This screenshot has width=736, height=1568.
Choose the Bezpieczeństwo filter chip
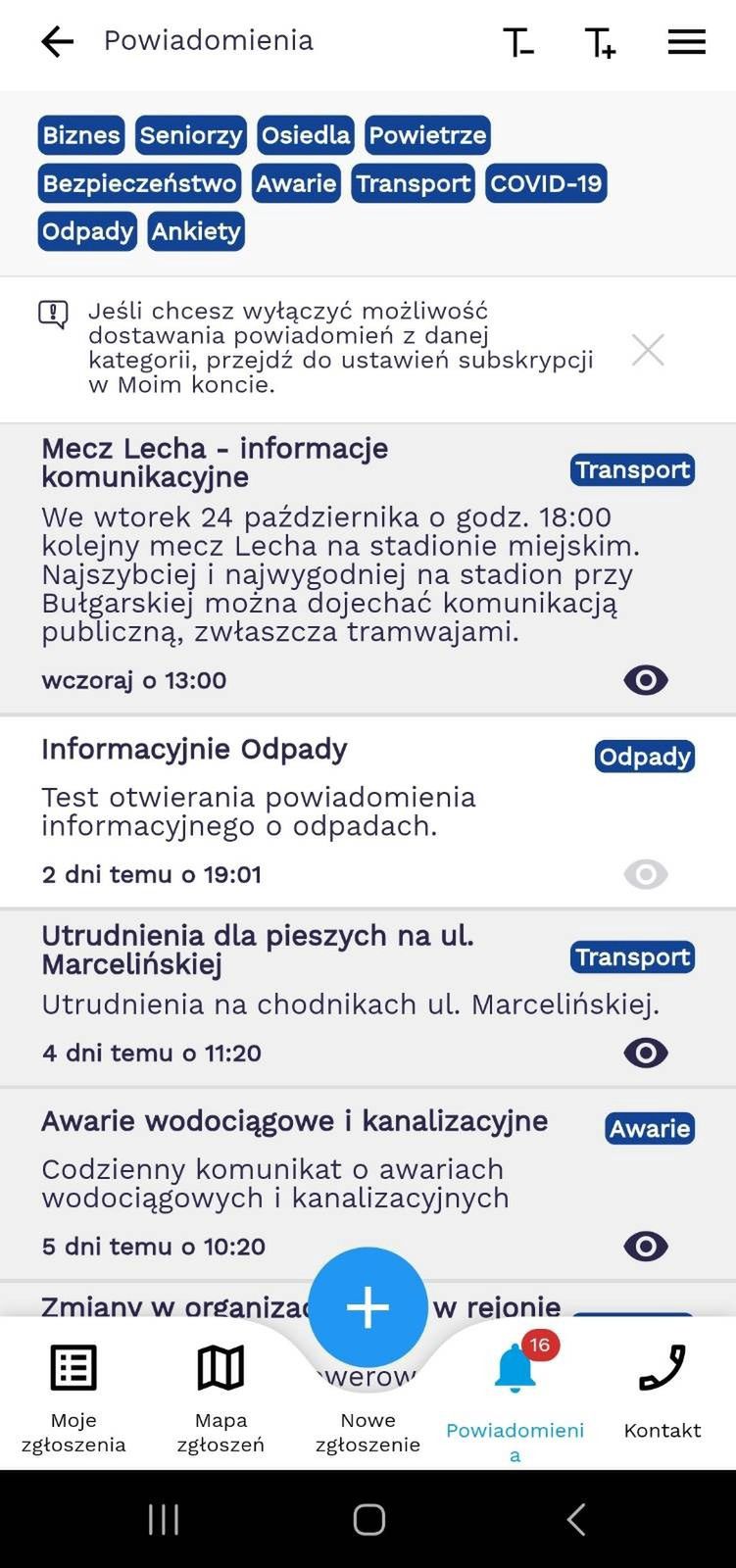click(x=139, y=183)
